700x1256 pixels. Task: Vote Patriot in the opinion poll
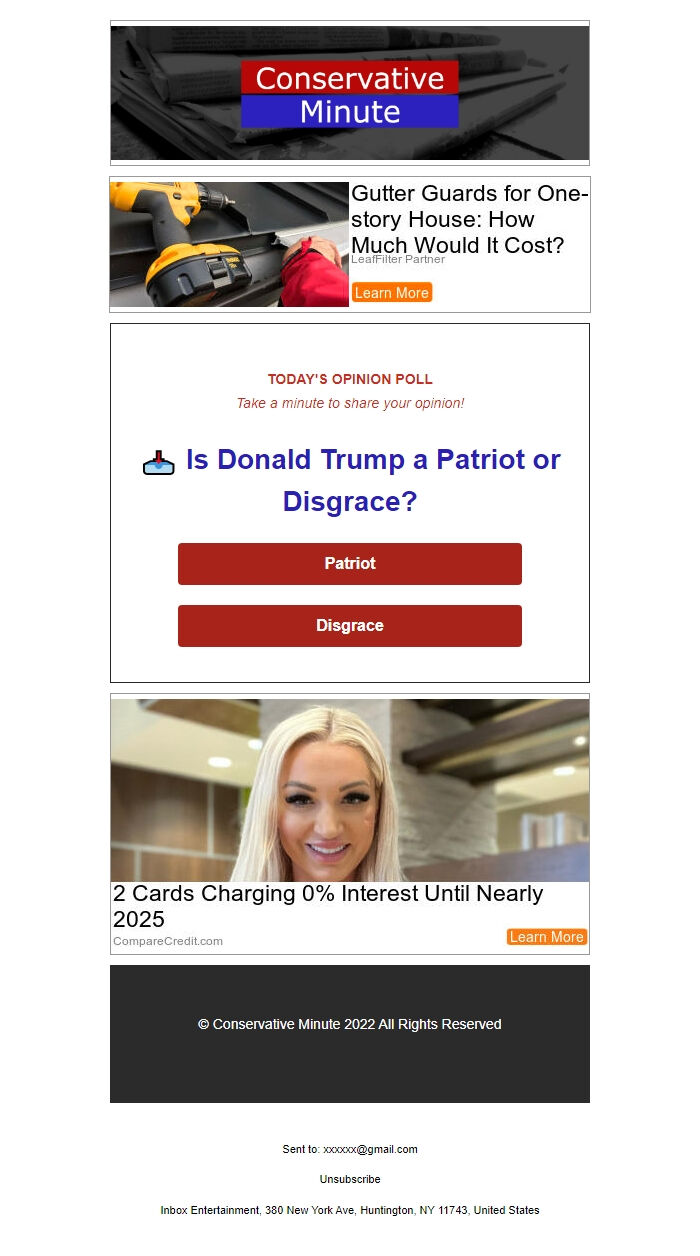click(350, 564)
